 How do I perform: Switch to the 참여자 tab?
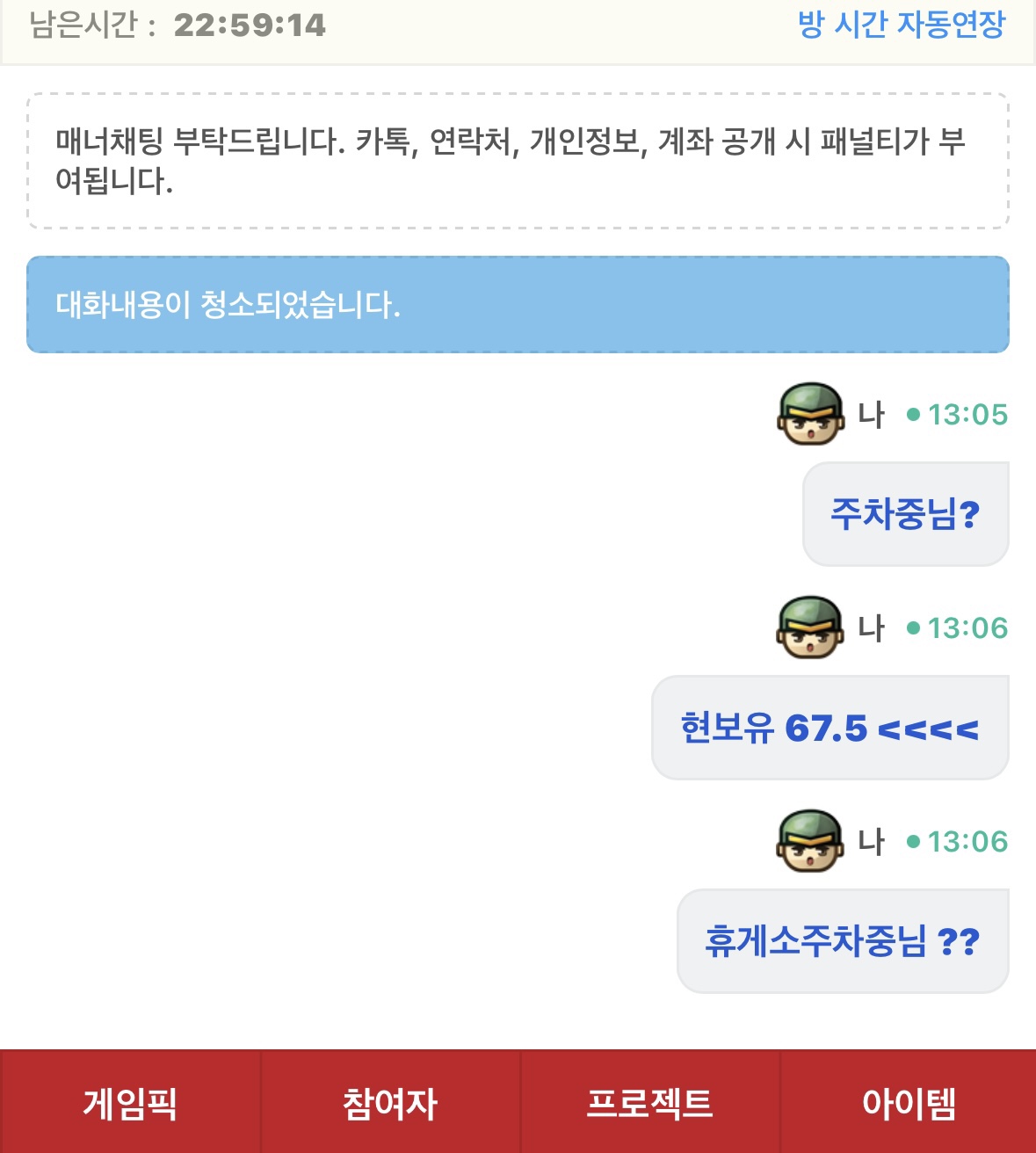389,1102
